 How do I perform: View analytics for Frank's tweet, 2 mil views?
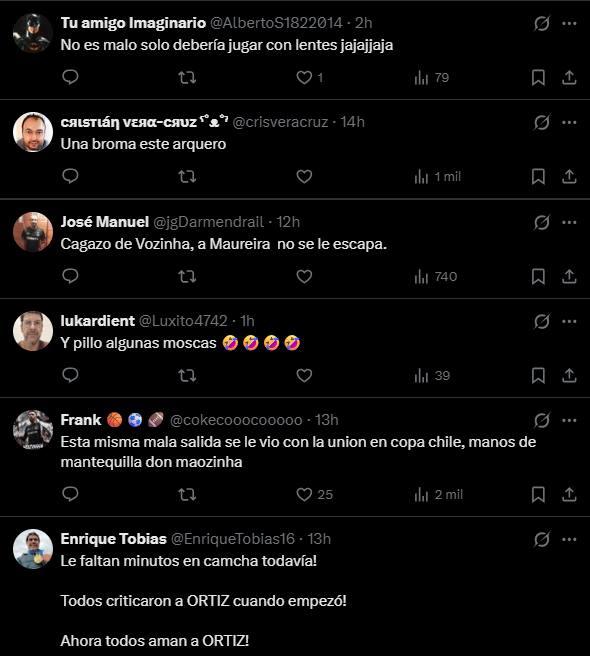(438, 495)
